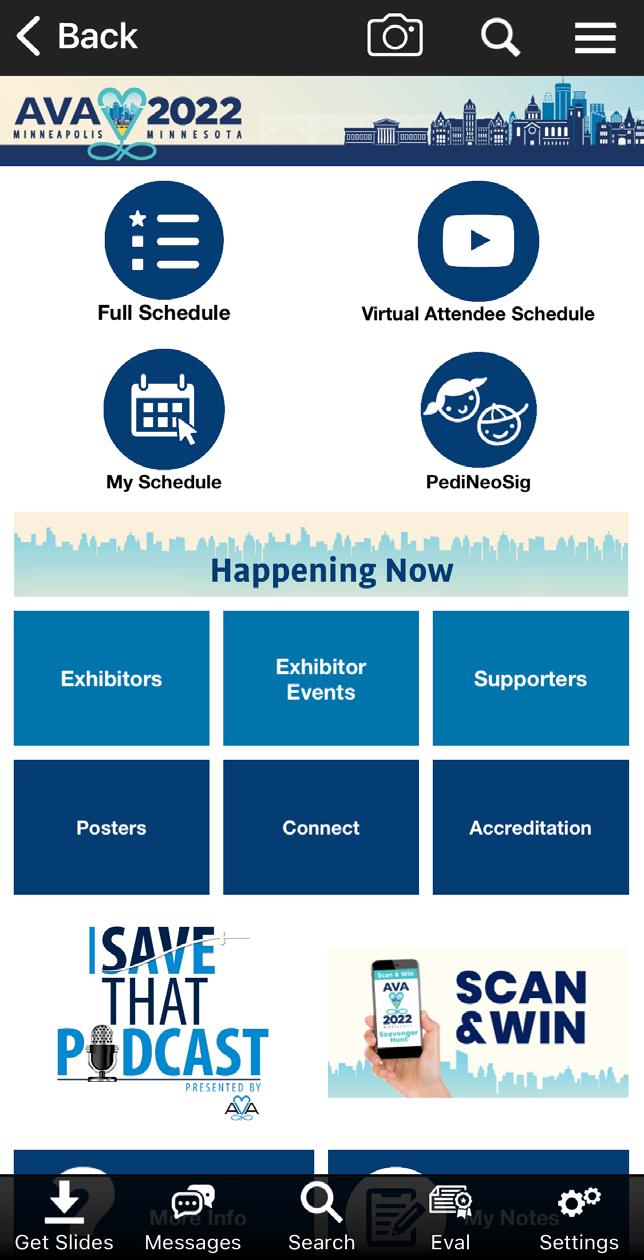This screenshot has height=1260, width=644.
Task: Open the camera icon in the top bar
Action: [395, 37]
